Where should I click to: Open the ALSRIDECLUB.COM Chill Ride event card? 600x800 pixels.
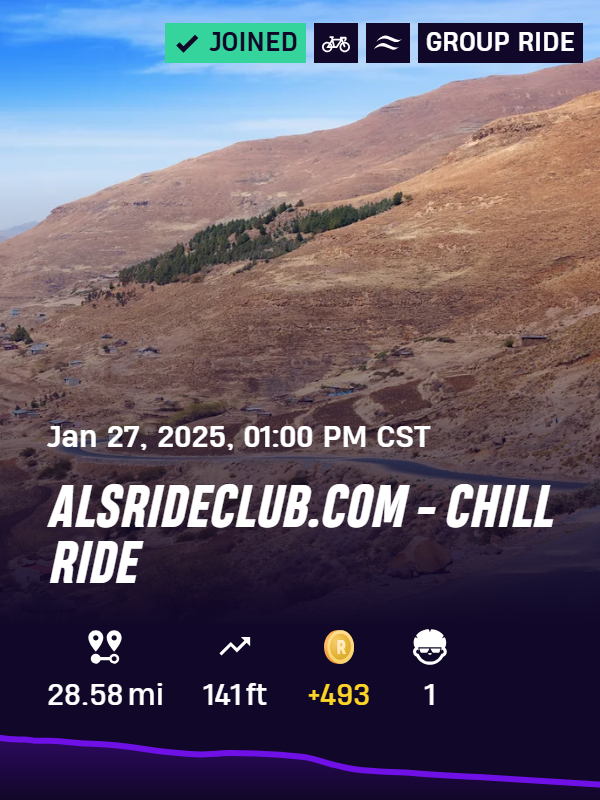click(x=300, y=535)
